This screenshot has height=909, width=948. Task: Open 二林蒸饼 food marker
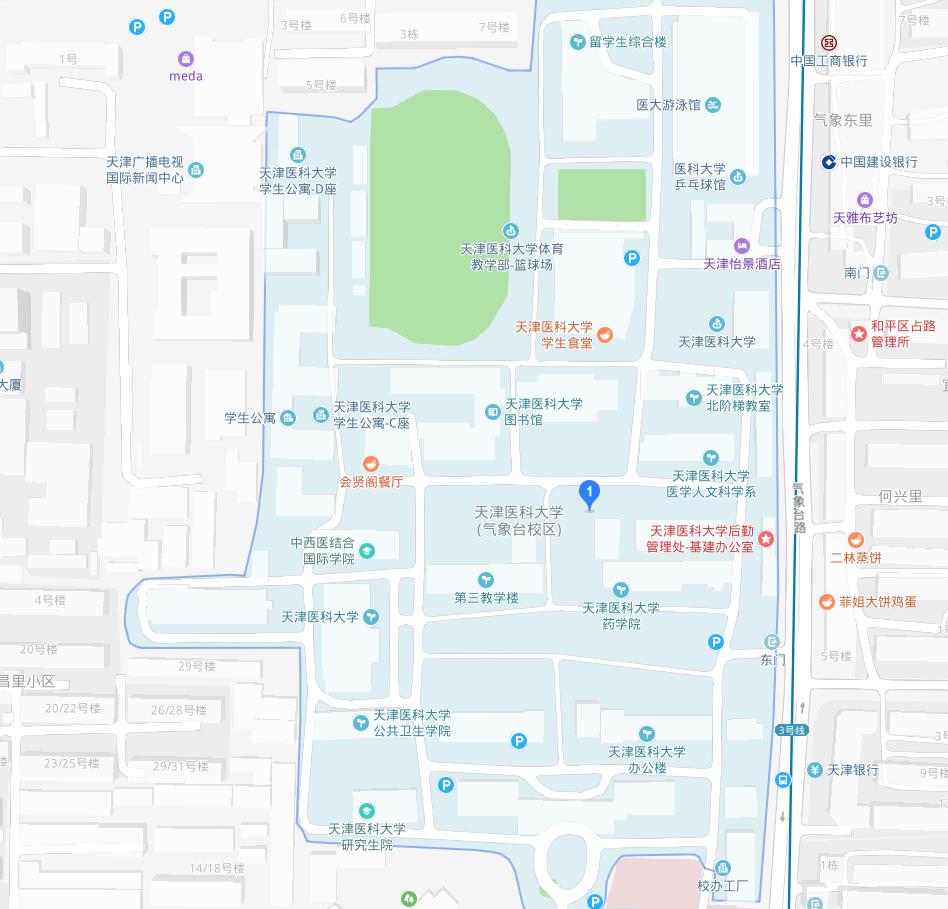[x=856, y=539]
